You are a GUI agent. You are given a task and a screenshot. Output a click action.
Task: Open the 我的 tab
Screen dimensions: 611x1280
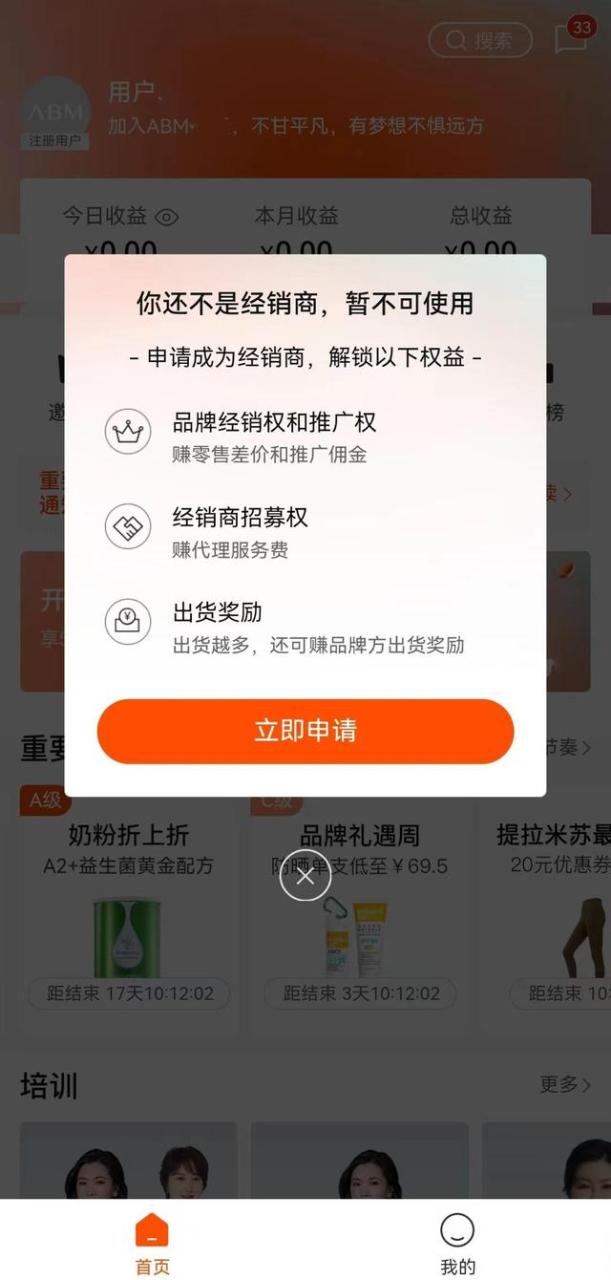[458, 1243]
